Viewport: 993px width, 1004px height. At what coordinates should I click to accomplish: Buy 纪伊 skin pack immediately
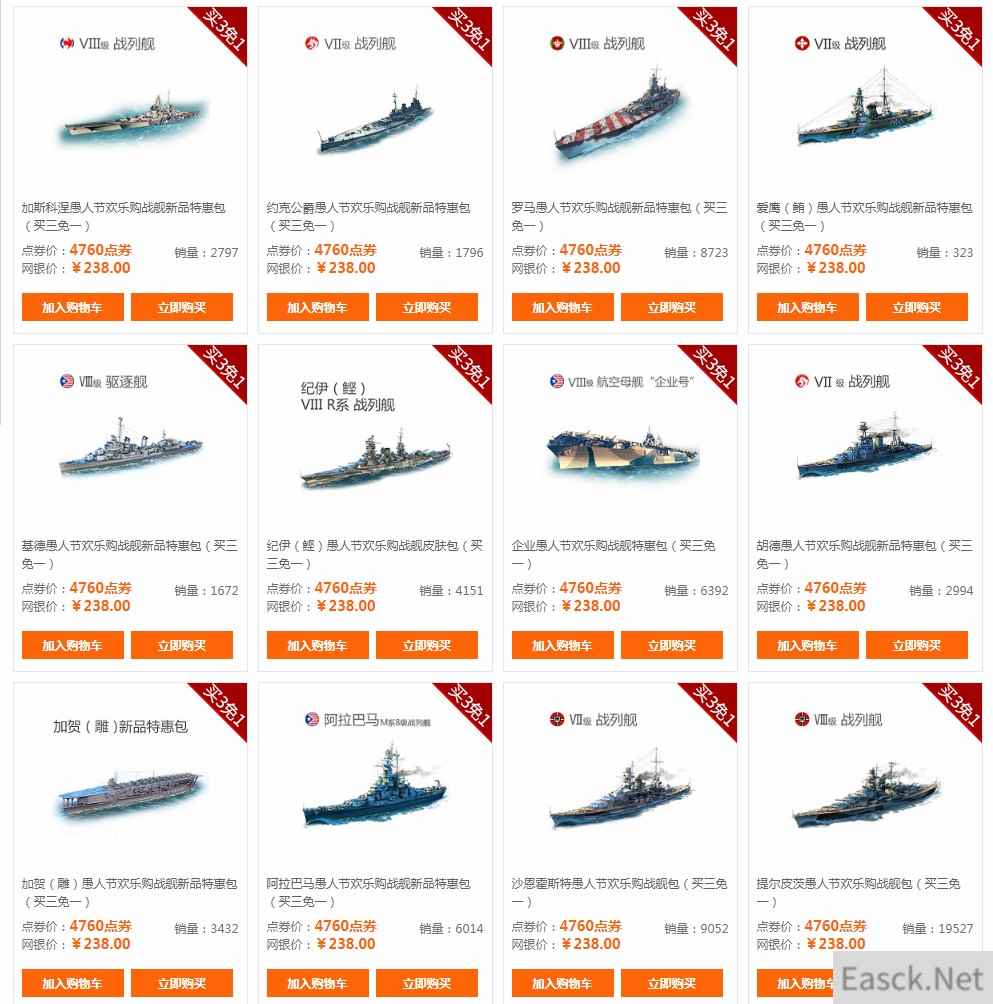[x=426, y=645]
